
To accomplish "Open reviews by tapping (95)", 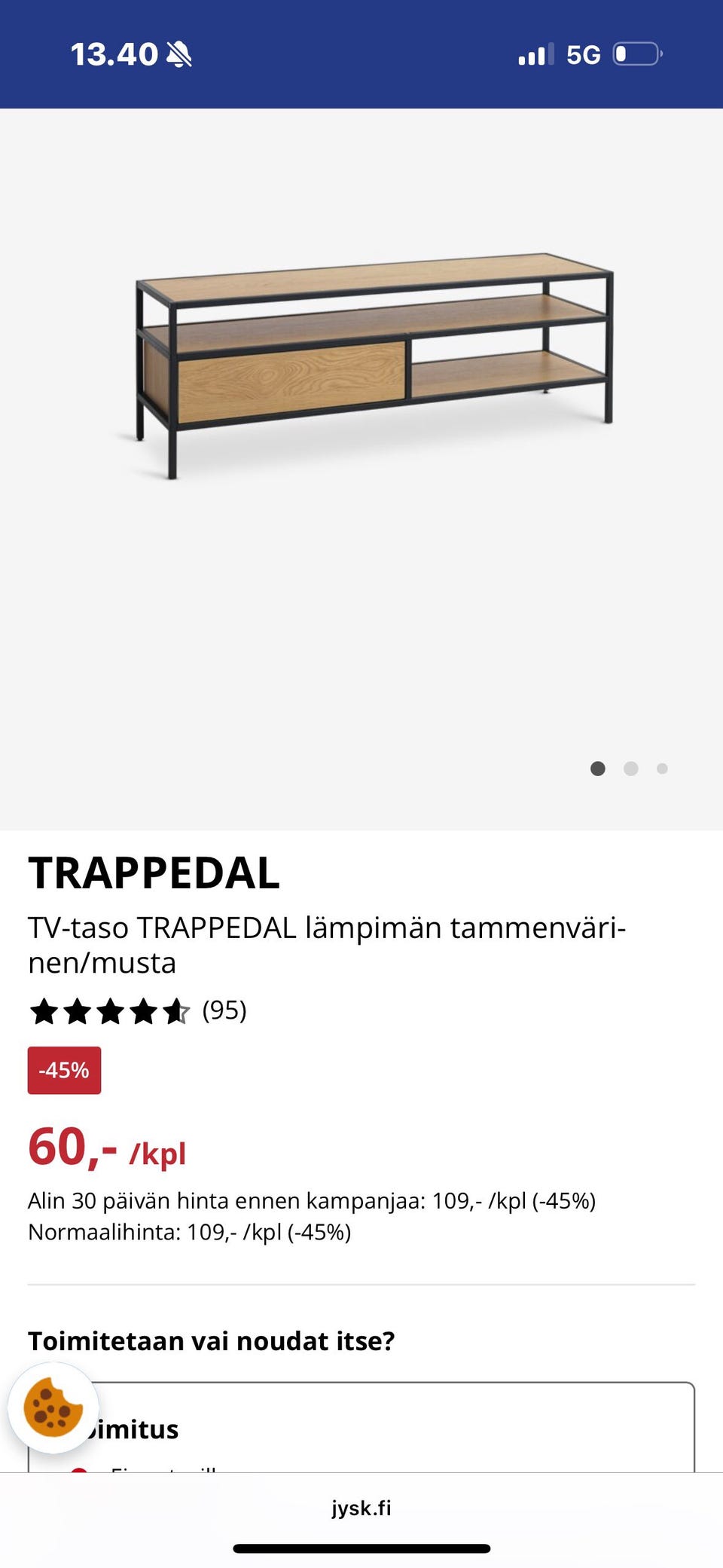I will [224, 1012].
